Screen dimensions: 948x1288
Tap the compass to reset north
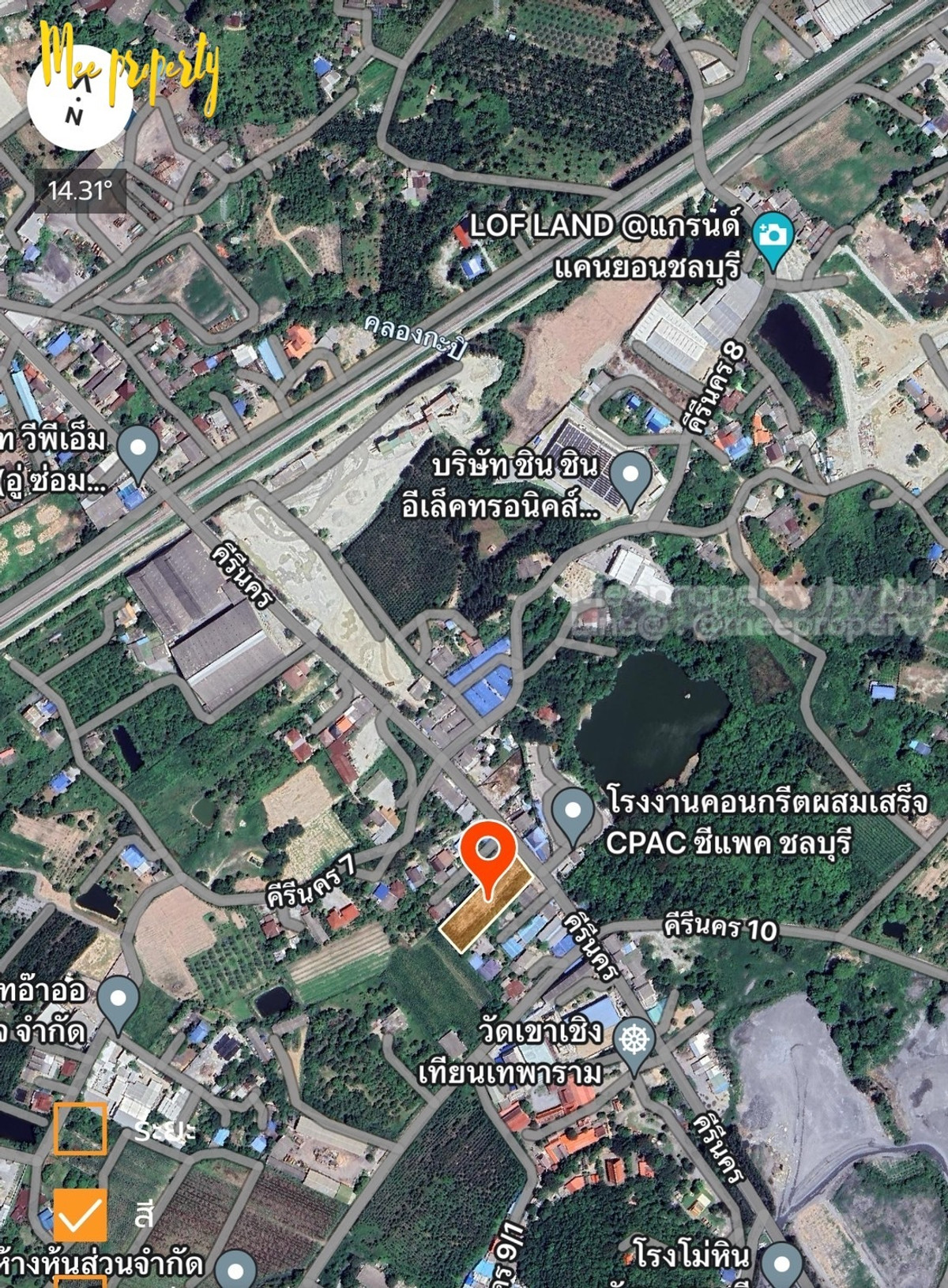pos(79,100)
